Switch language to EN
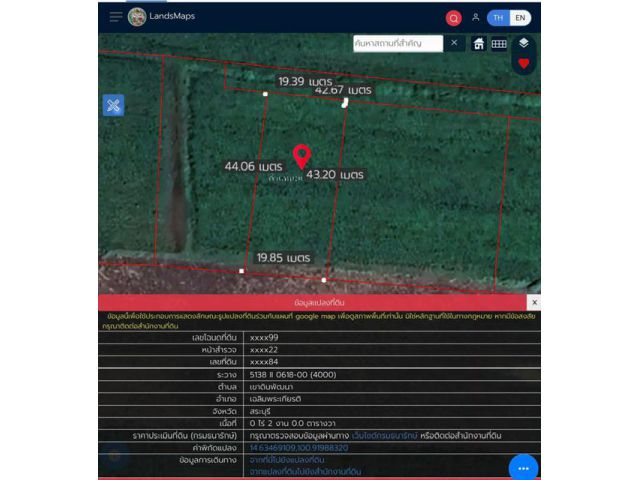This screenshot has width=640, height=480. 519,18
